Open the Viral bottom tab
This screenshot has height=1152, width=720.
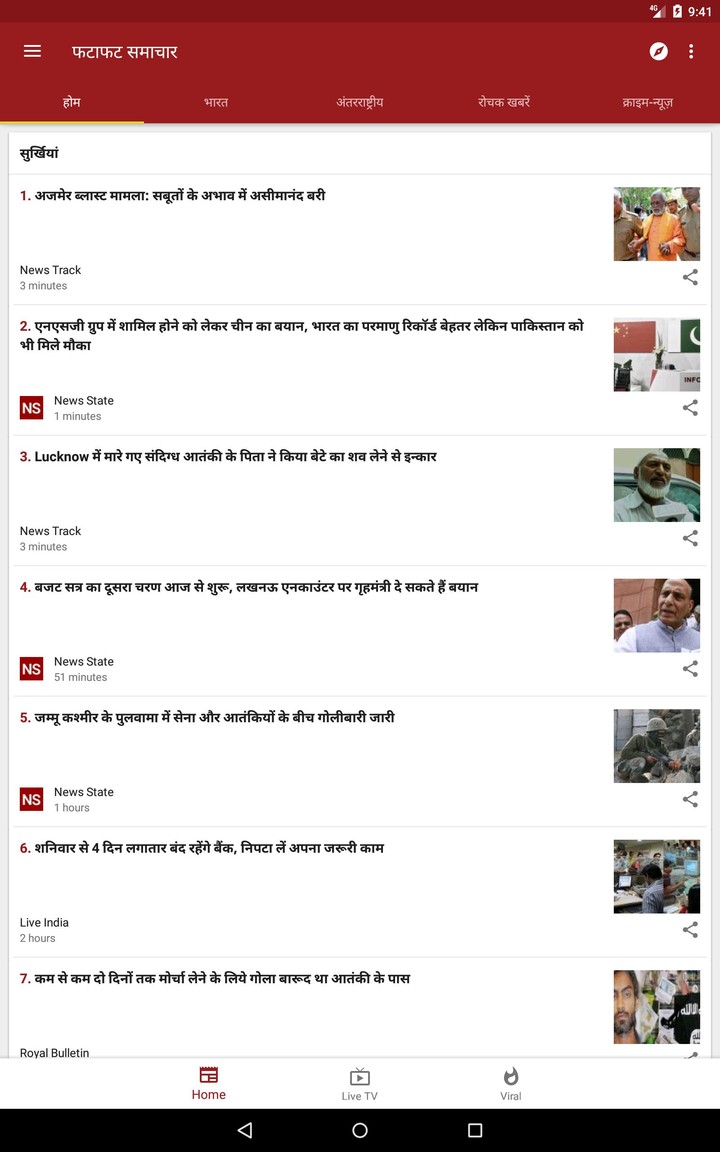tap(511, 1084)
